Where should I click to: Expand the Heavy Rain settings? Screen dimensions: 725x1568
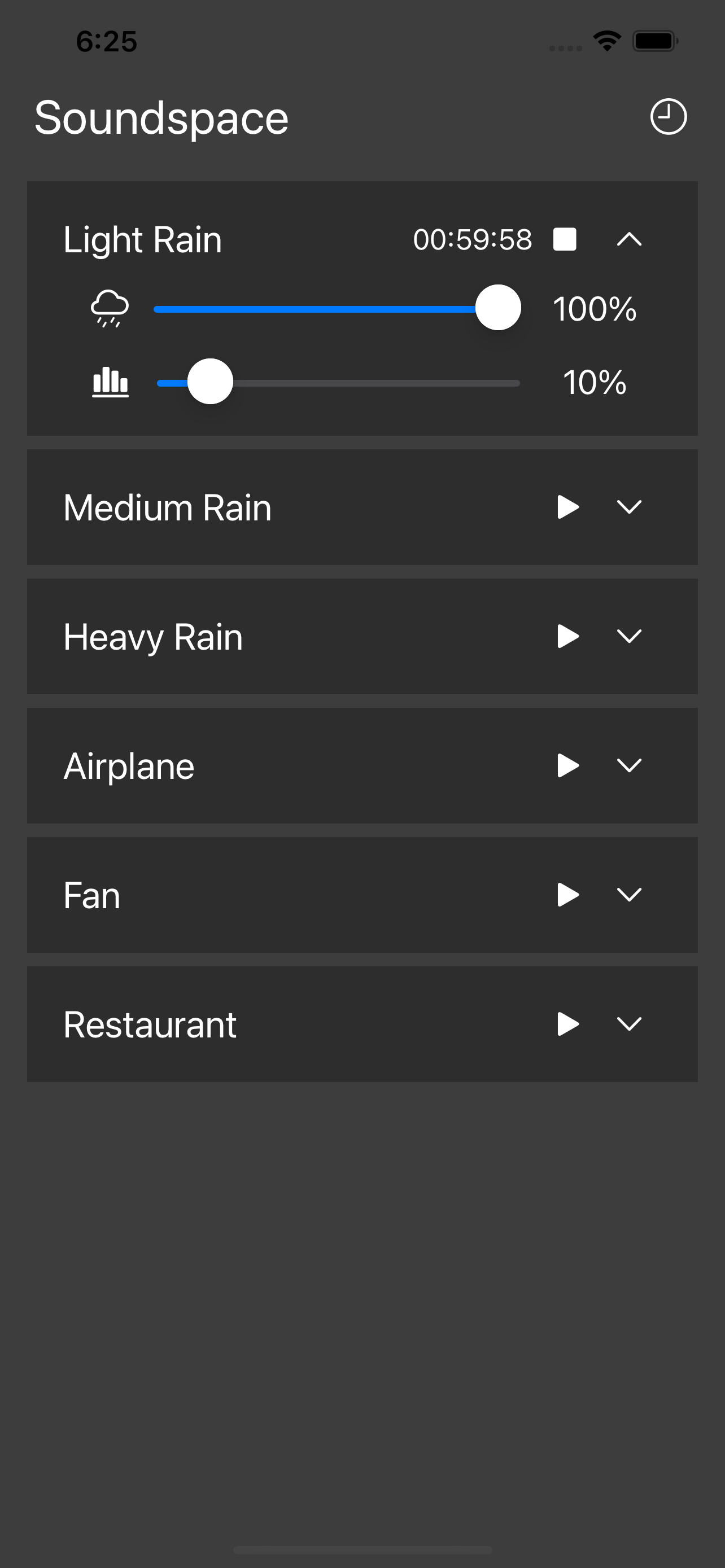629,636
